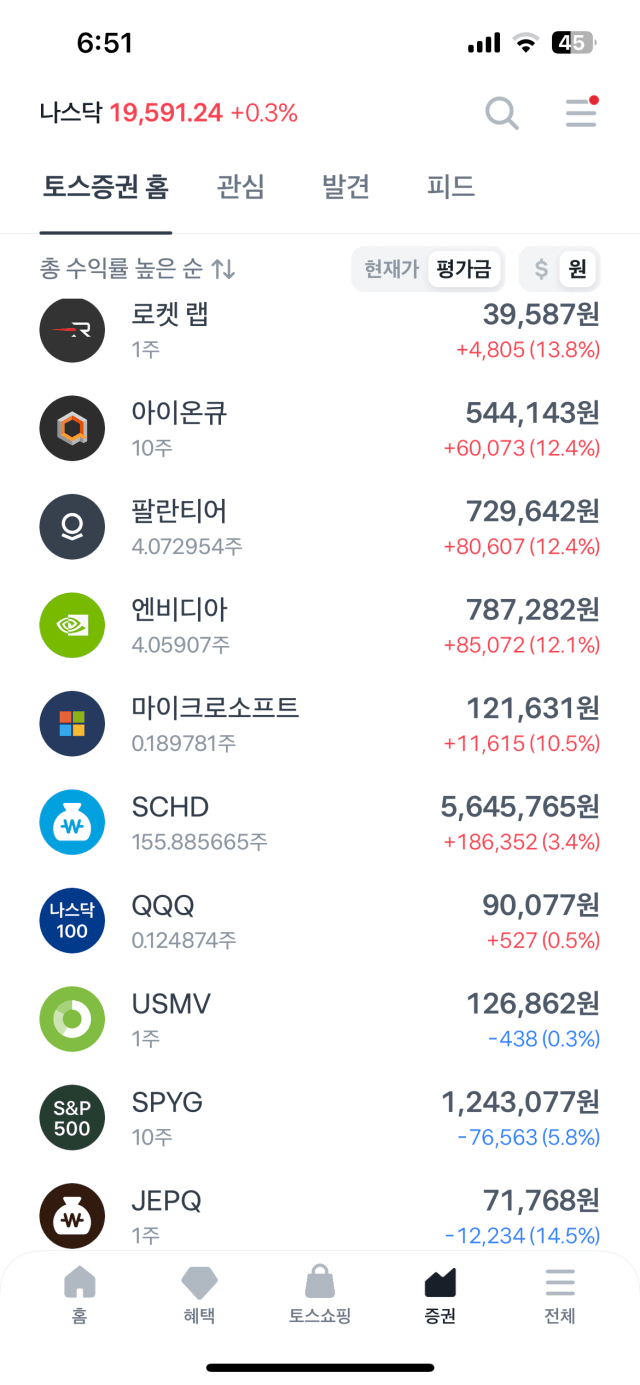Switch to the 관심 tab
Screen dimensions: 640x1385
(x=241, y=187)
